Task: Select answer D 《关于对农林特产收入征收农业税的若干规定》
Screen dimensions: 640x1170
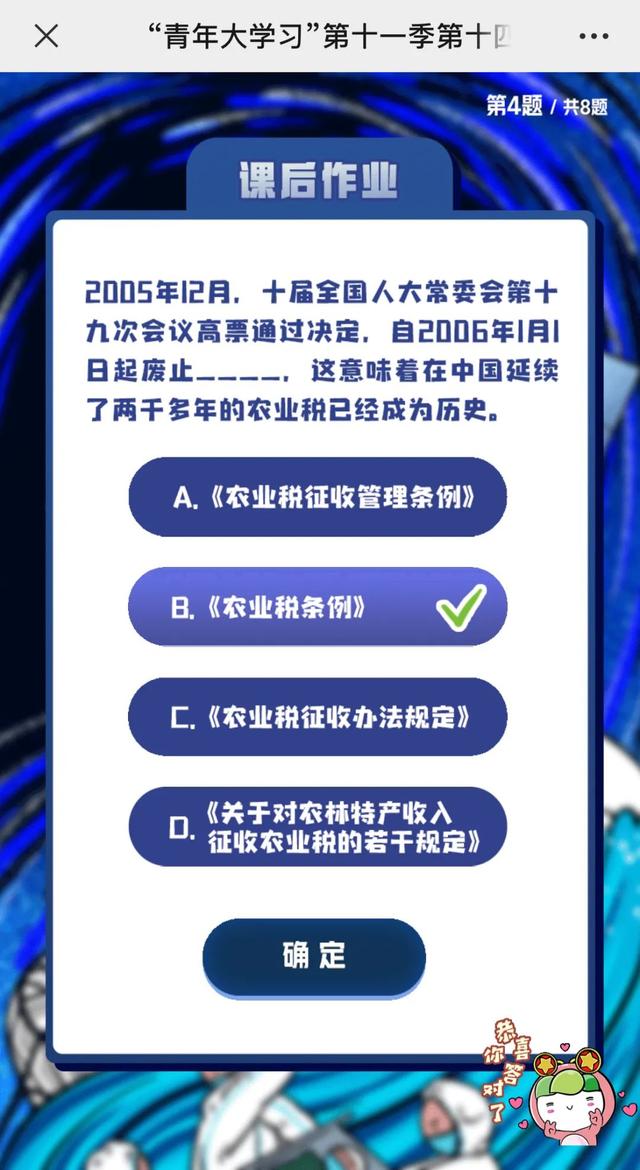Action: click(318, 827)
